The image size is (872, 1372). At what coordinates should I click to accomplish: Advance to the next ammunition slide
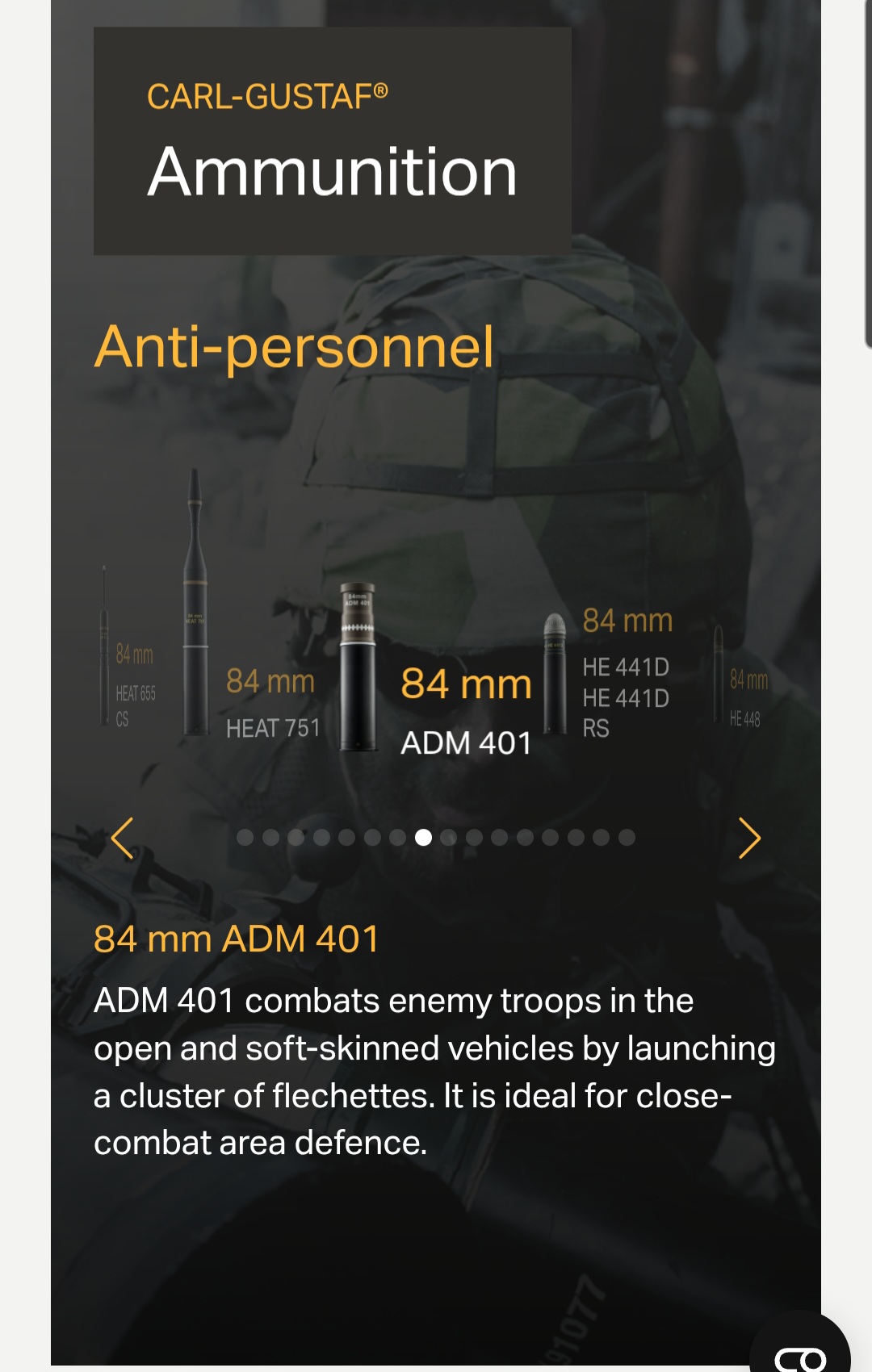click(749, 839)
